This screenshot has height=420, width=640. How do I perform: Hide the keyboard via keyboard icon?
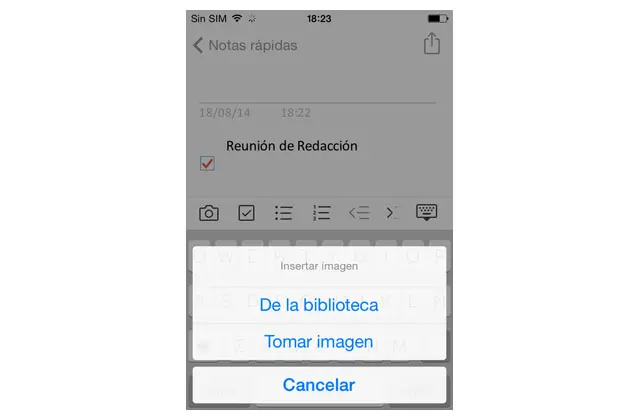click(x=426, y=212)
